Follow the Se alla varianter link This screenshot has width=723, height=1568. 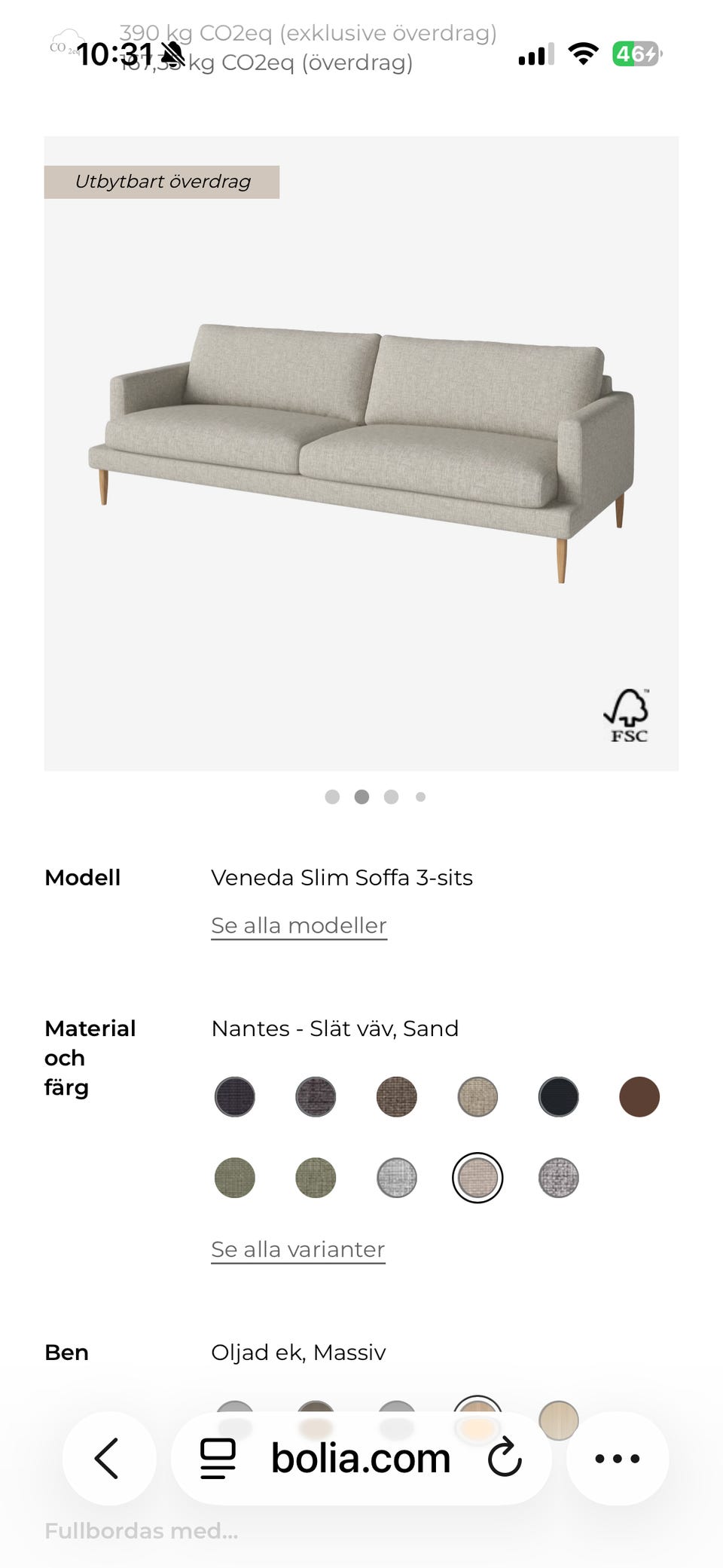pyautogui.click(x=298, y=1249)
